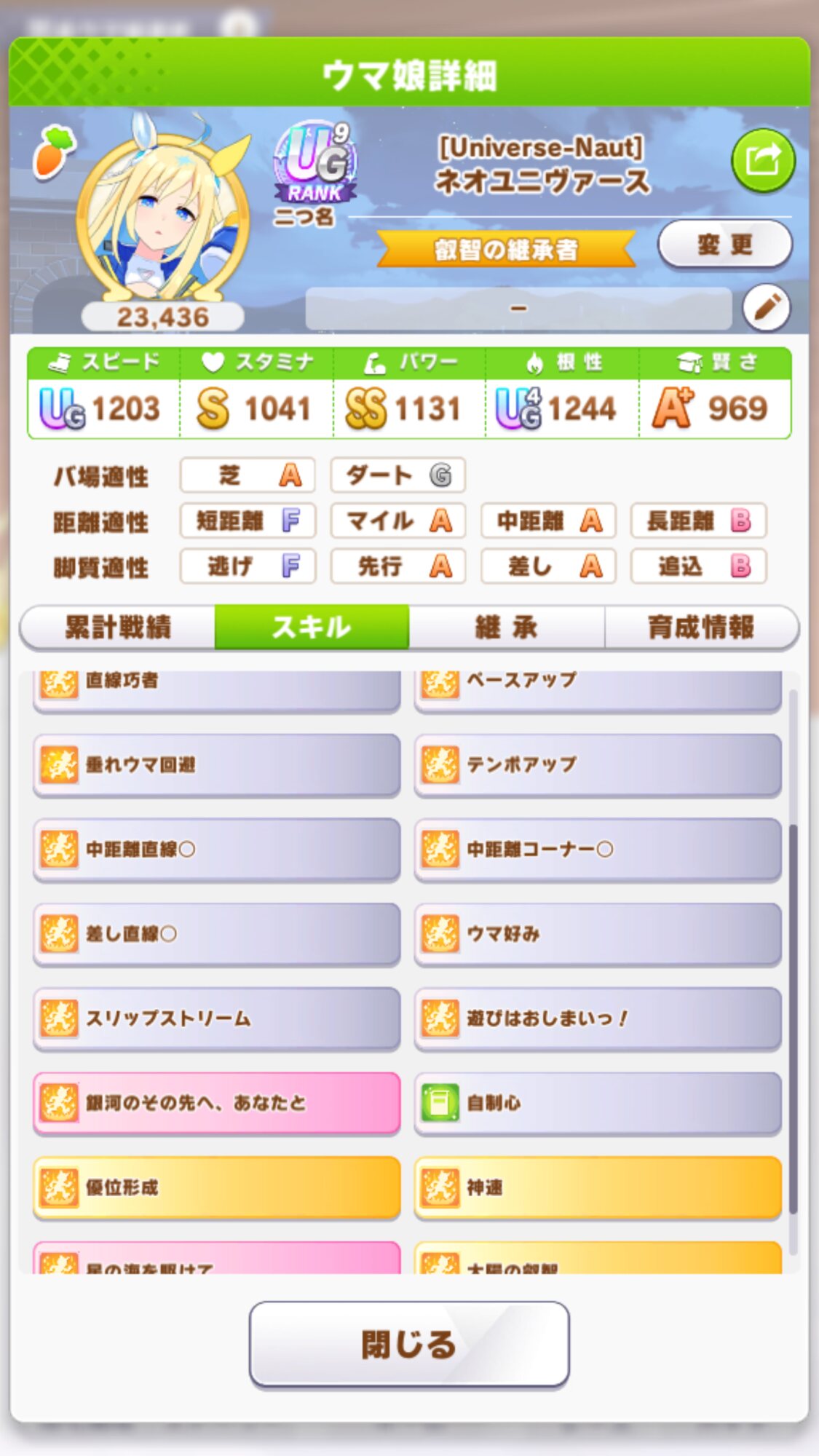View the 自制心 skill
Image resolution: width=819 pixels, height=1456 pixels.
(x=598, y=1103)
